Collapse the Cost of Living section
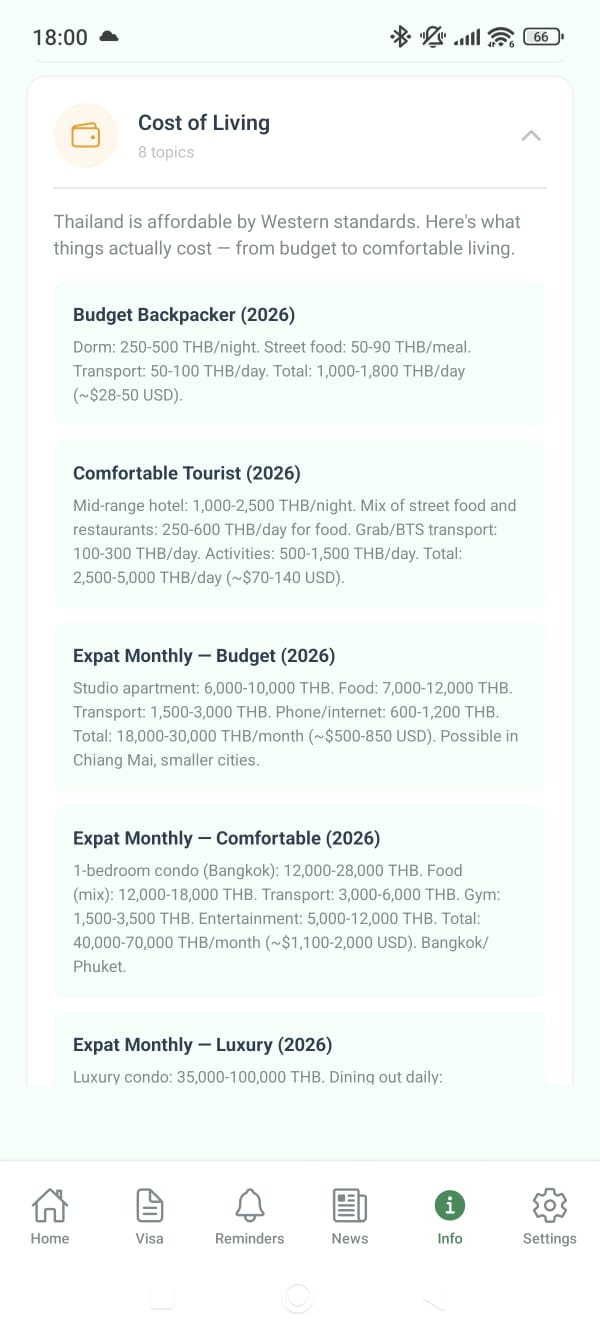Viewport: 600px width, 1335px height. (531, 136)
